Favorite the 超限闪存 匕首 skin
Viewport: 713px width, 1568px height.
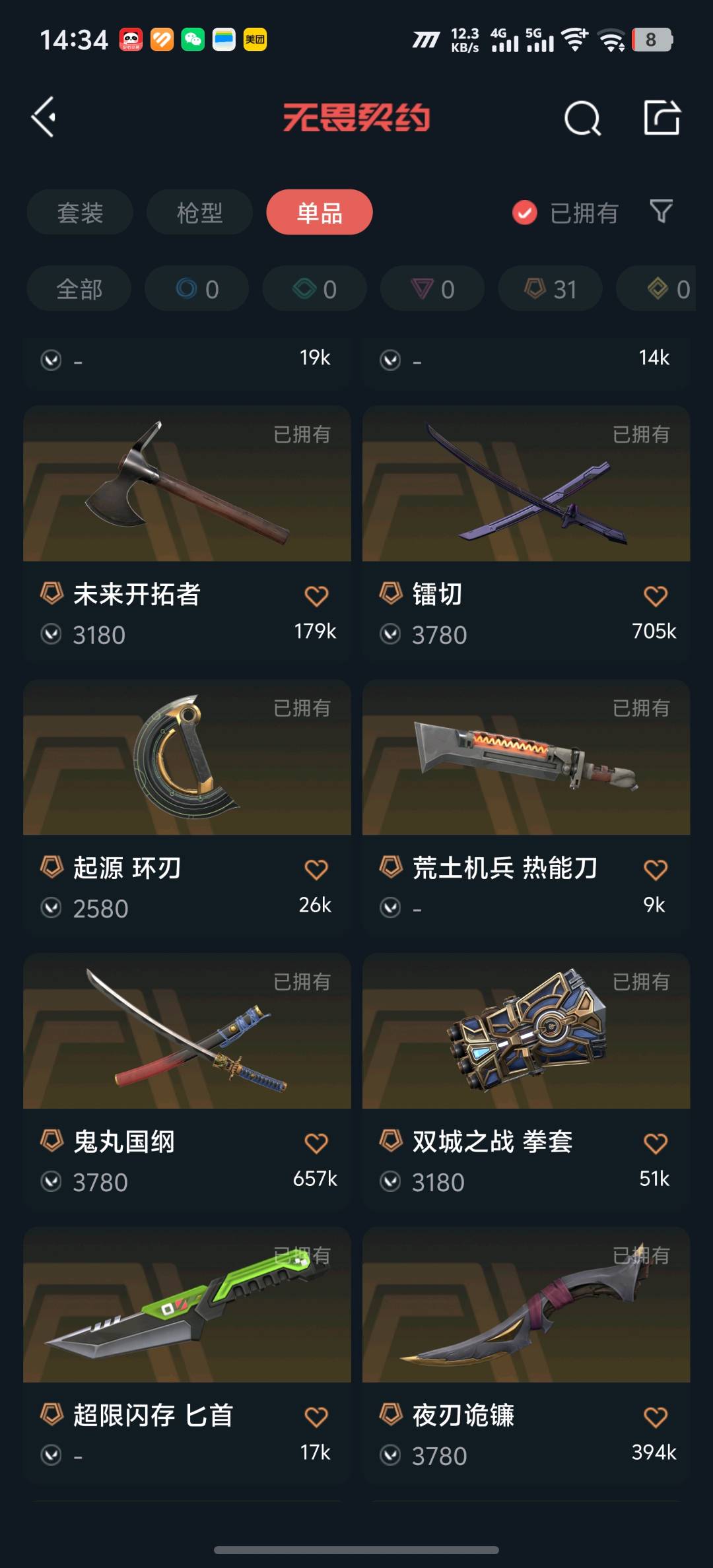[x=316, y=1417]
